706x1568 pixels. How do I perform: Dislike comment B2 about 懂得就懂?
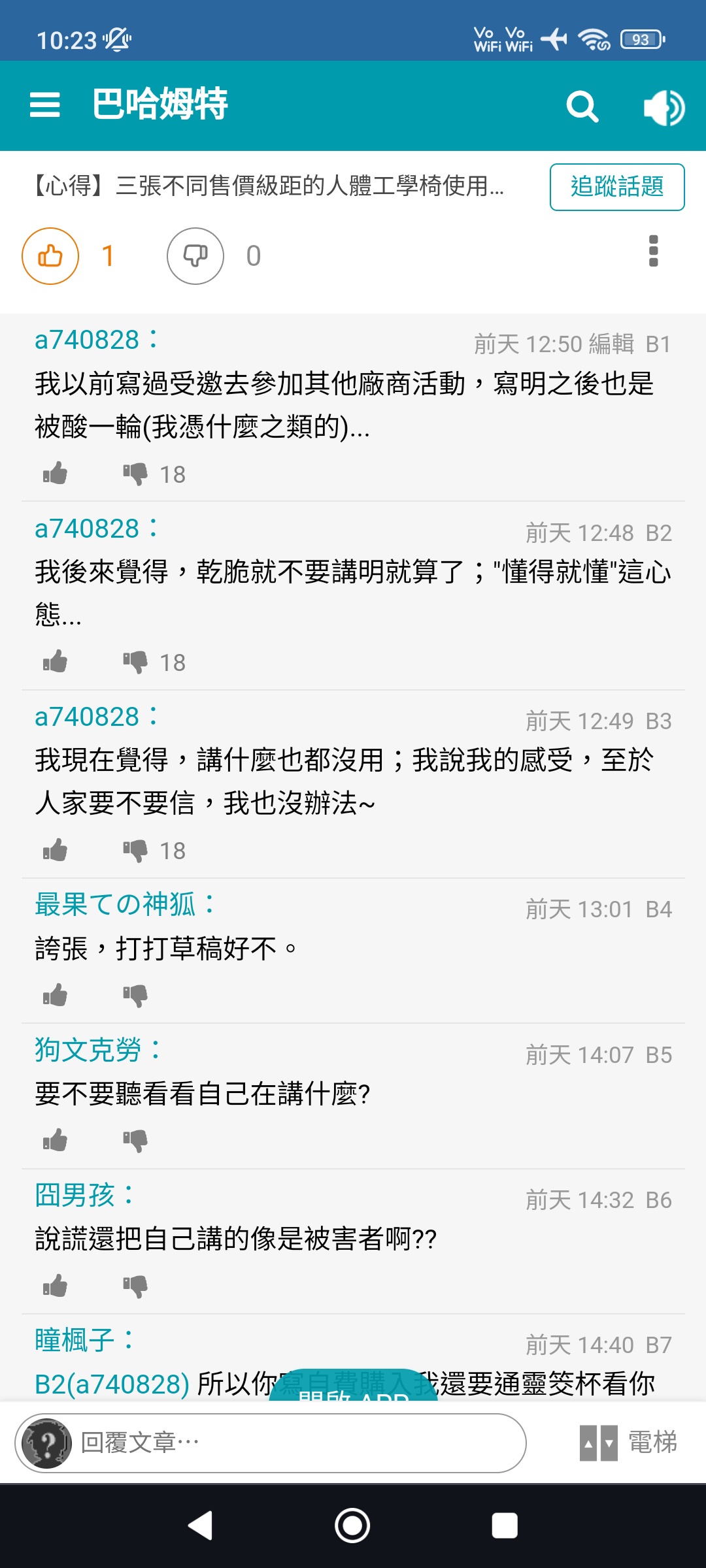point(135,662)
